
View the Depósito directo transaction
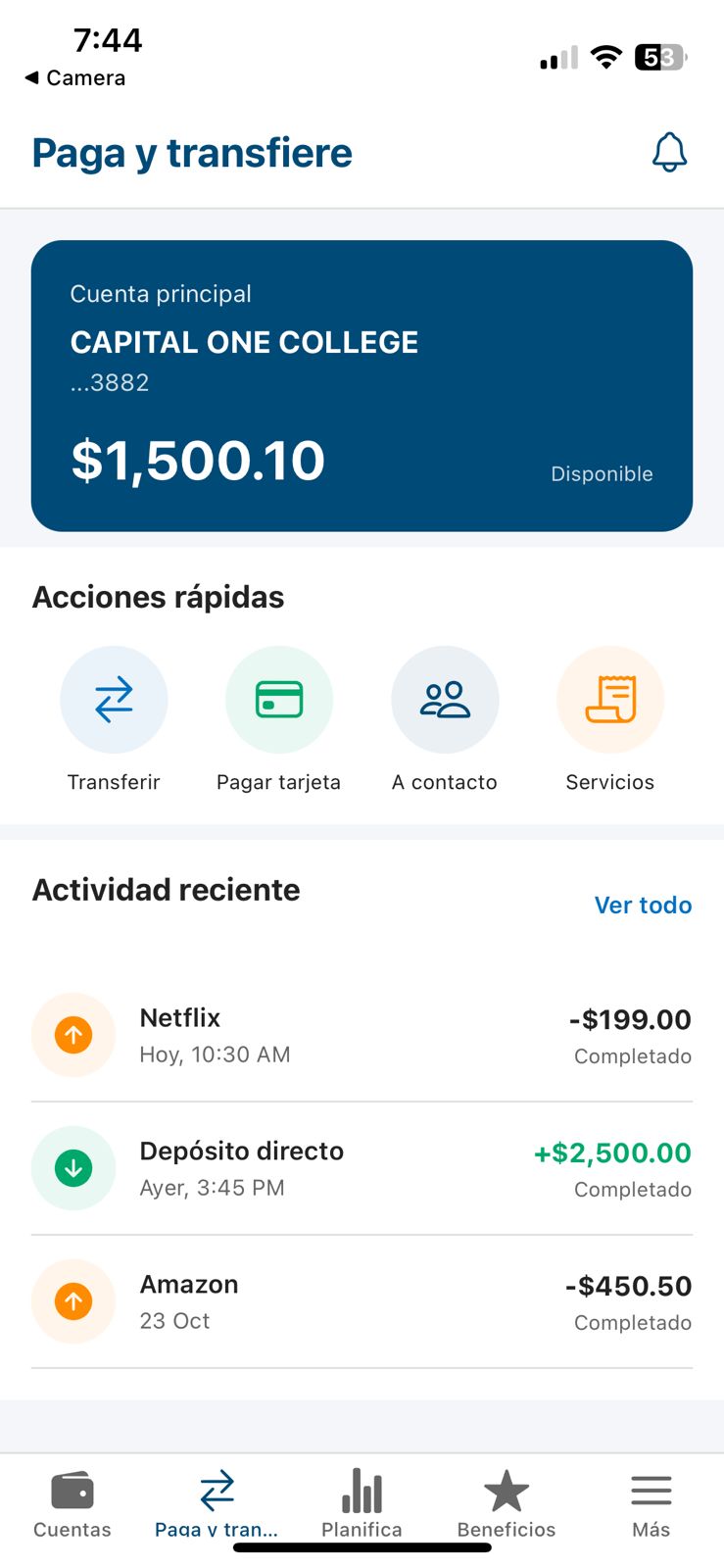[362, 1168]
